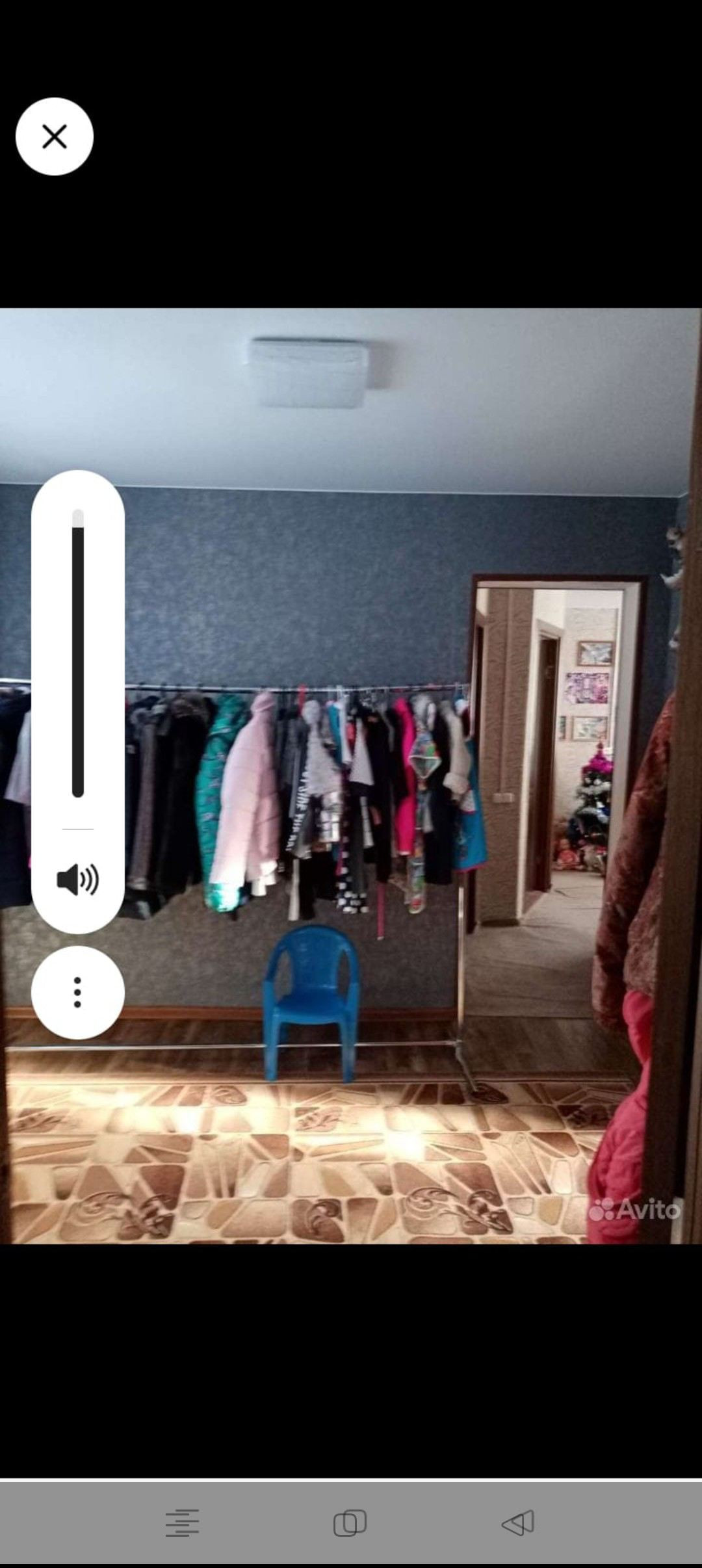The height and width of the screenshot is (1568, 702).
Task: Open the recent apps screen
Action: click(183, 1523)
